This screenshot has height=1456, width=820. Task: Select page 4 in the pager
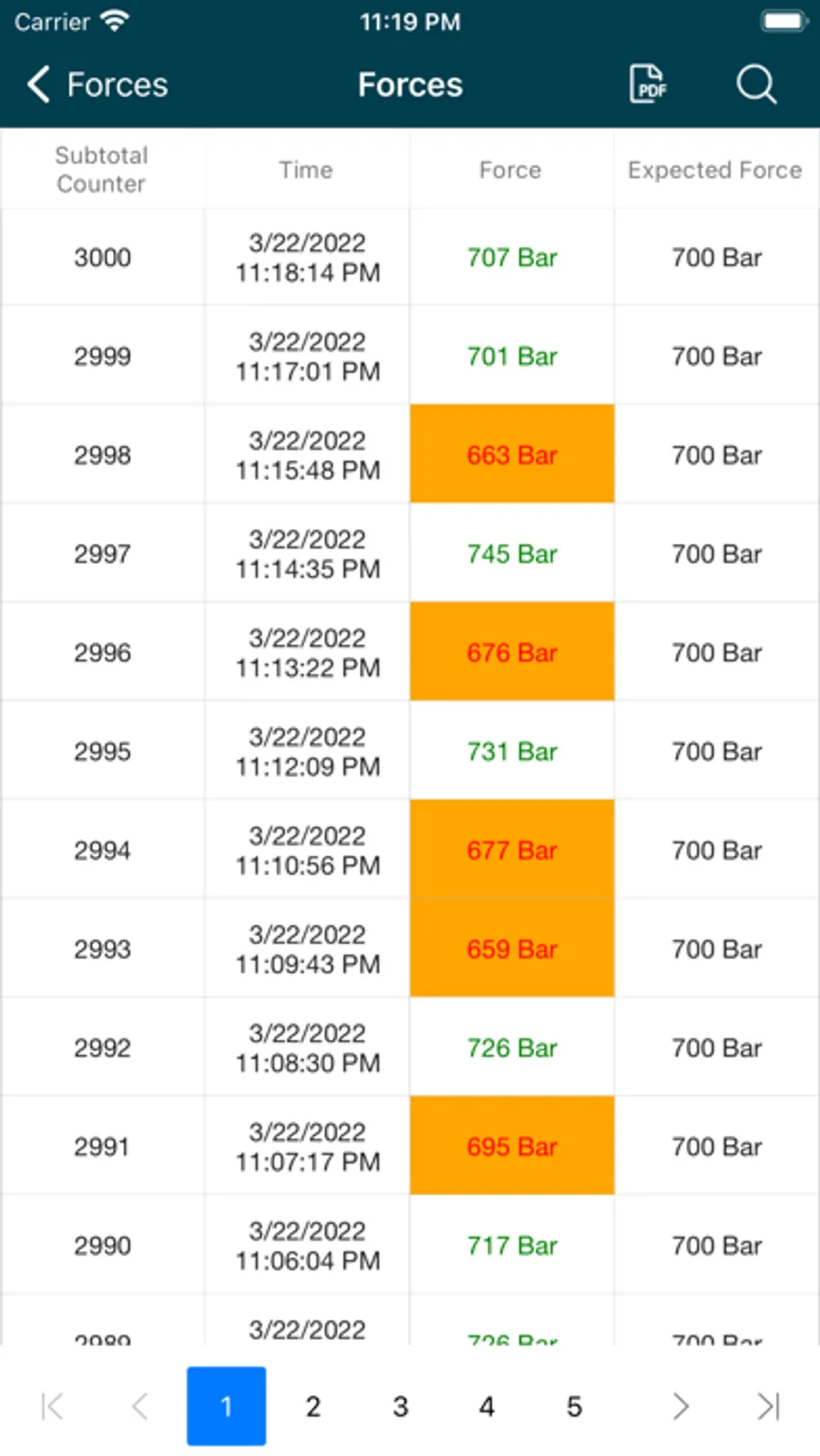click(487, 1406)
